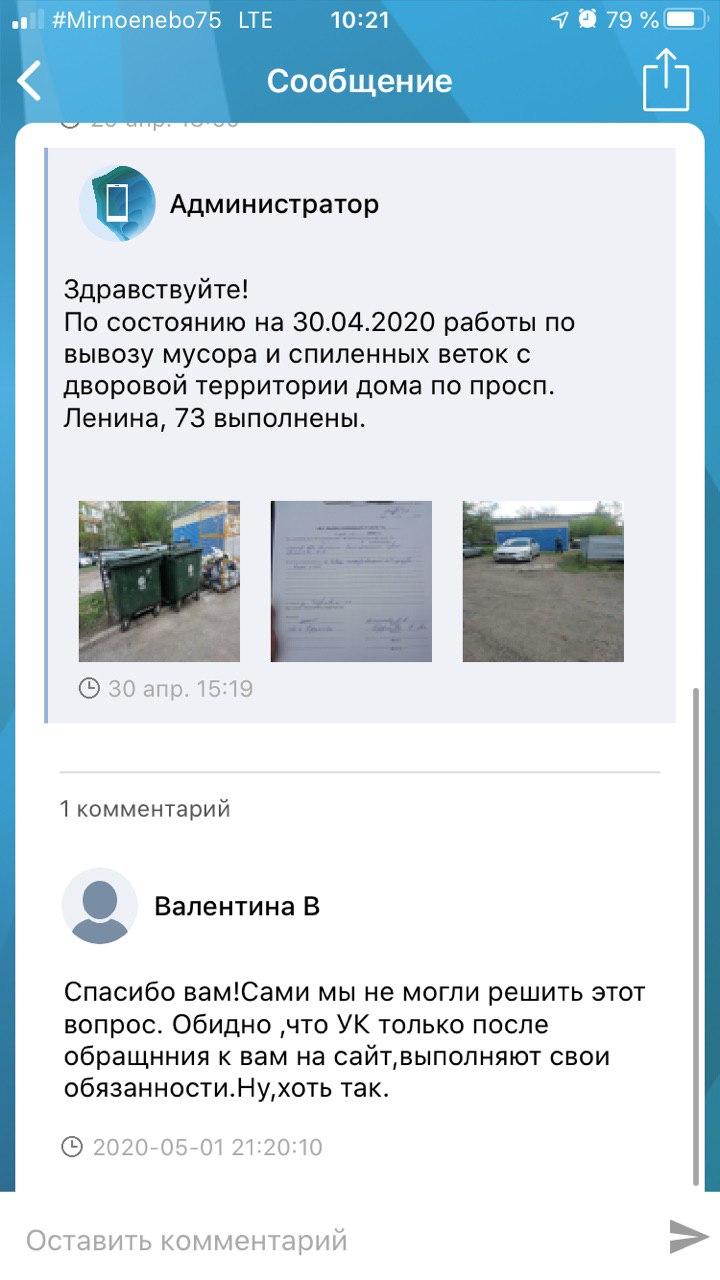The height and width of the screenshot is (1280, 720).
Task: Share this message via the top-right icon
Action: tap(665, 80)
